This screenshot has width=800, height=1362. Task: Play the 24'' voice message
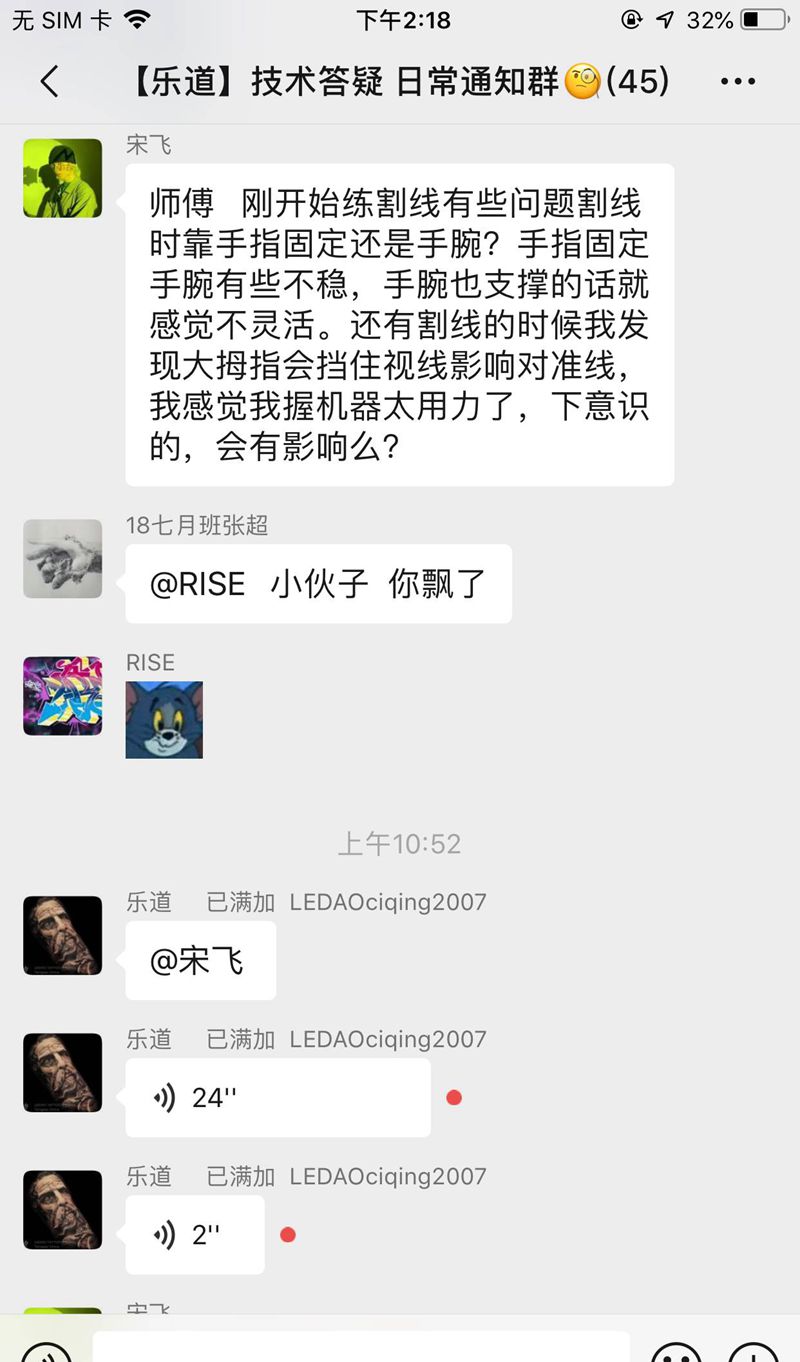277,1097
